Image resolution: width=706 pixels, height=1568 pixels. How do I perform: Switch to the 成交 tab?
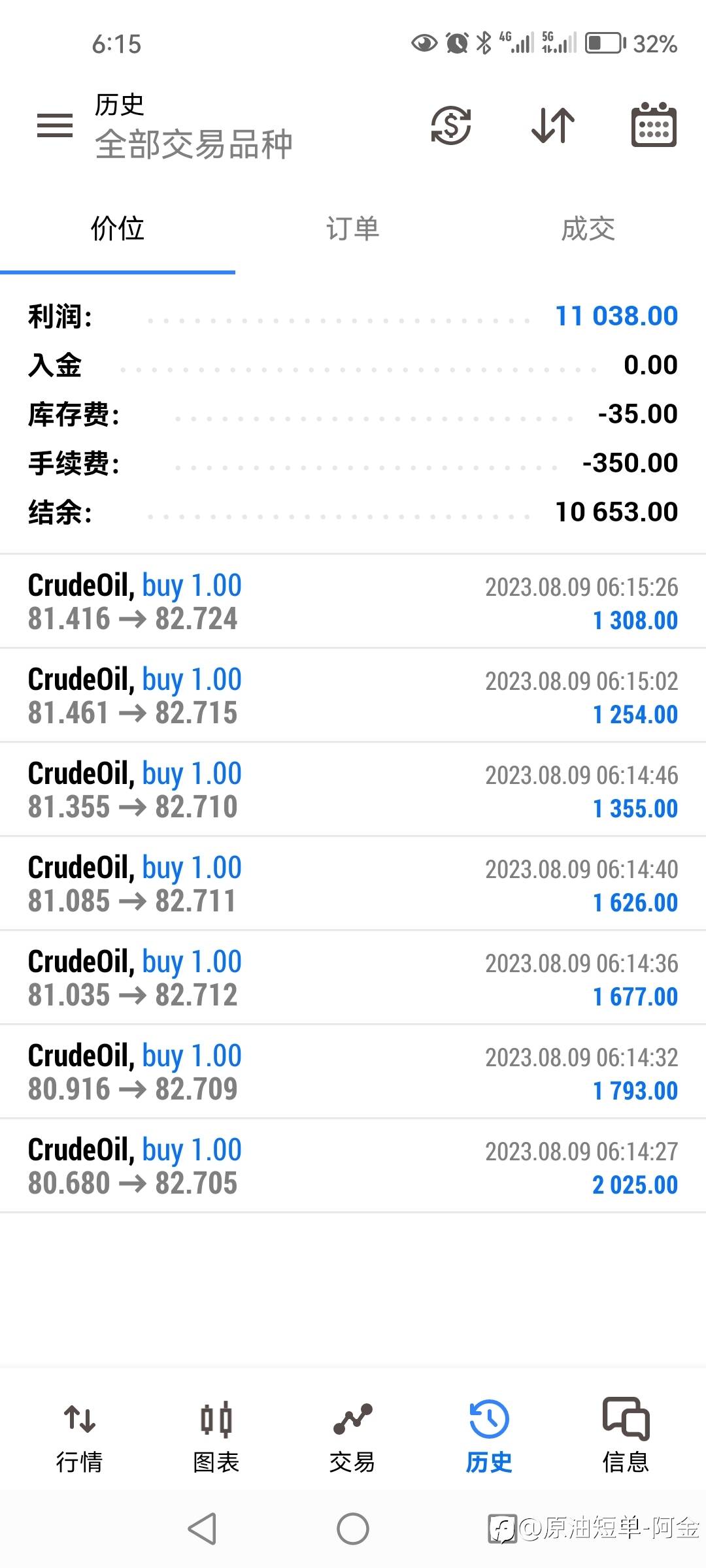(588, 229)
